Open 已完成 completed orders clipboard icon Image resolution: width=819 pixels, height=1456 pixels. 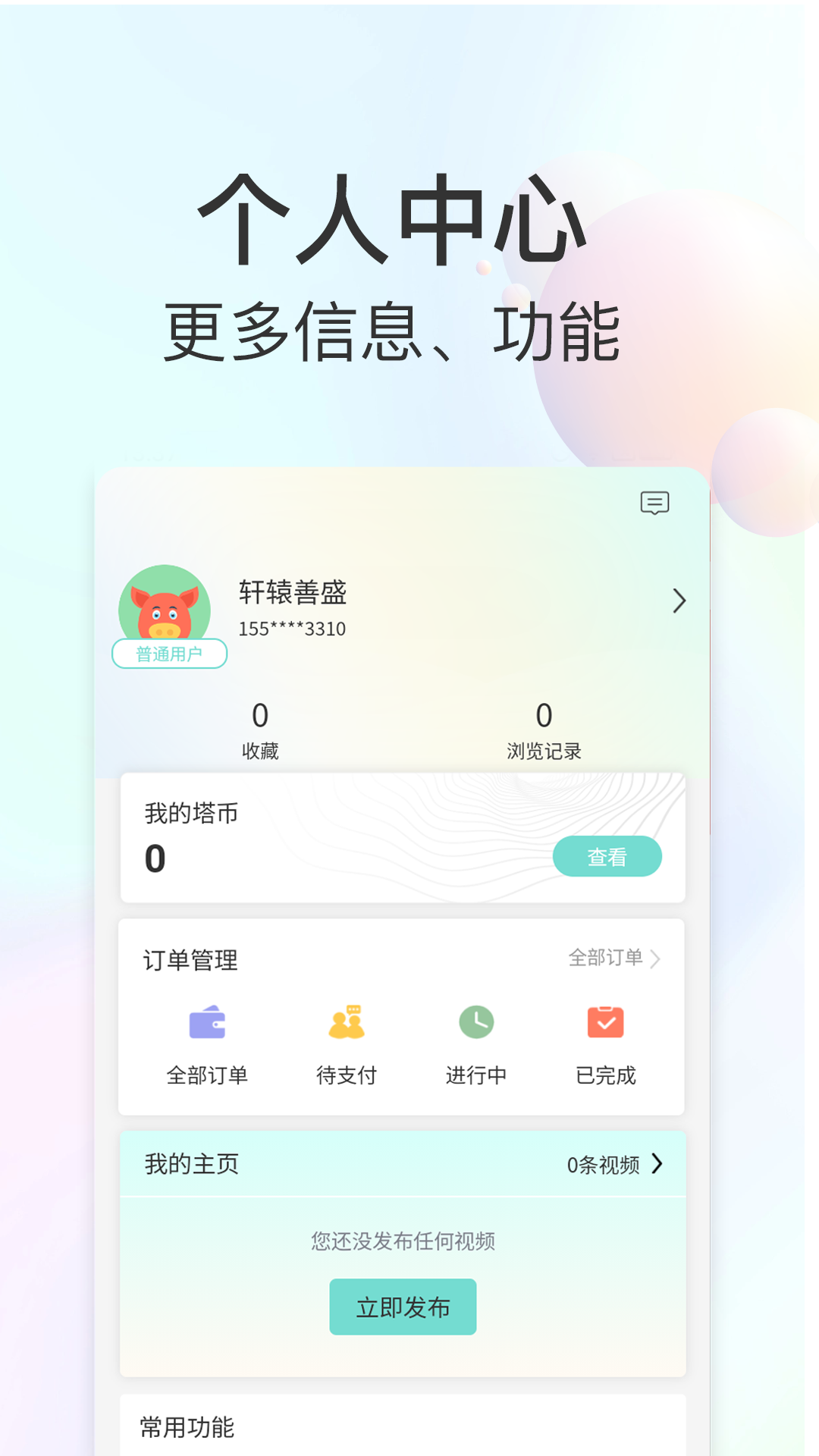click(x=604, y=1024)
